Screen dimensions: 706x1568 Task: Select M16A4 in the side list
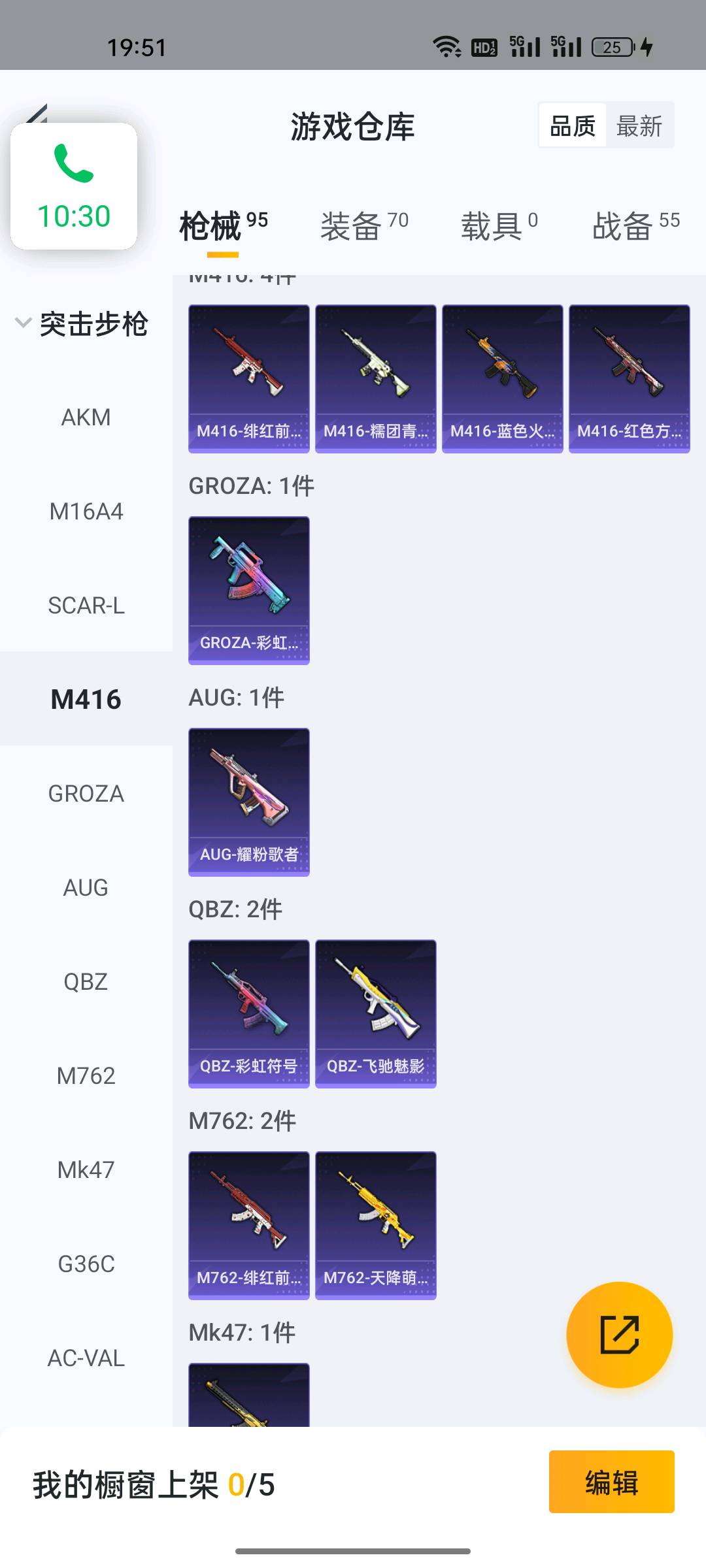pos(86,512)
